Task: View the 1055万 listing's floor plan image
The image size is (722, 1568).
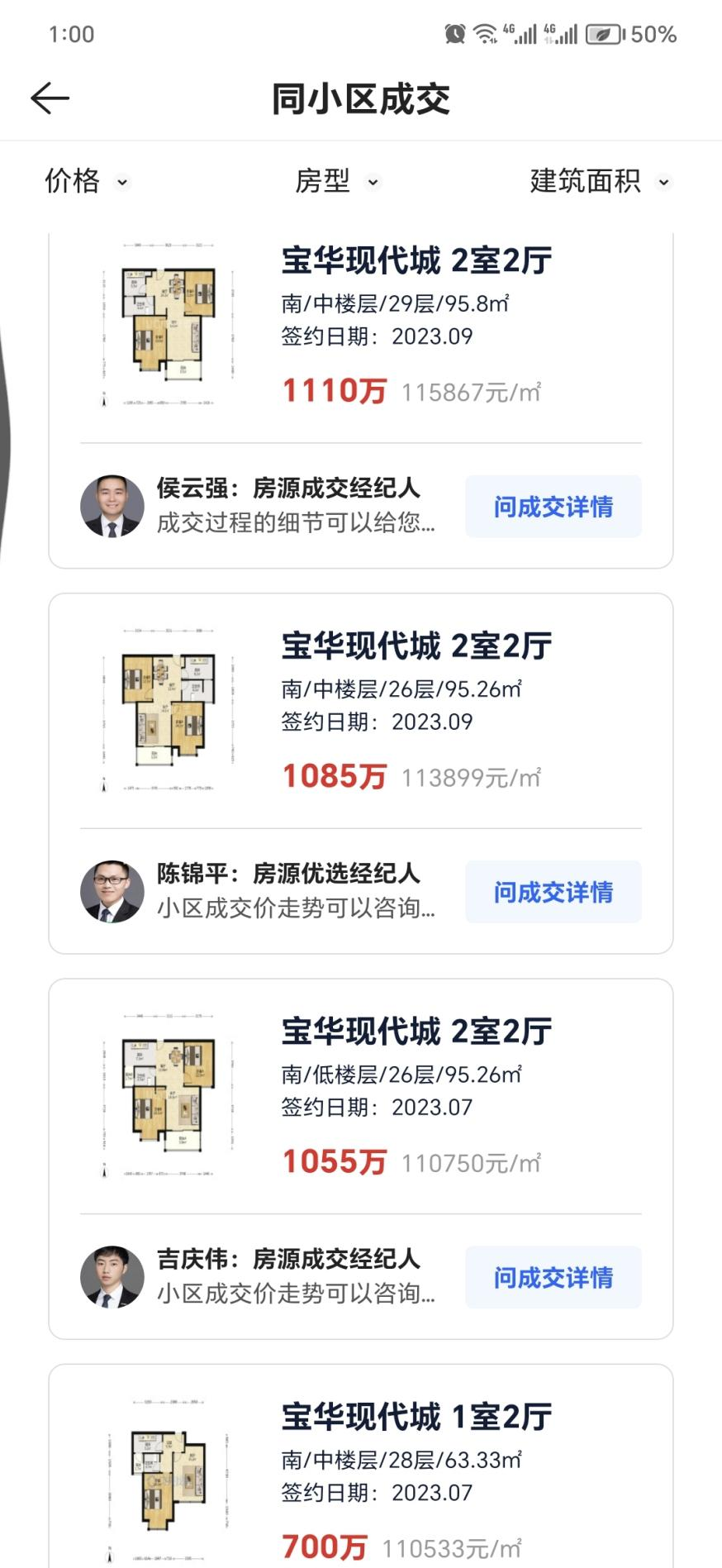Action: click(x=165, y=1095)
